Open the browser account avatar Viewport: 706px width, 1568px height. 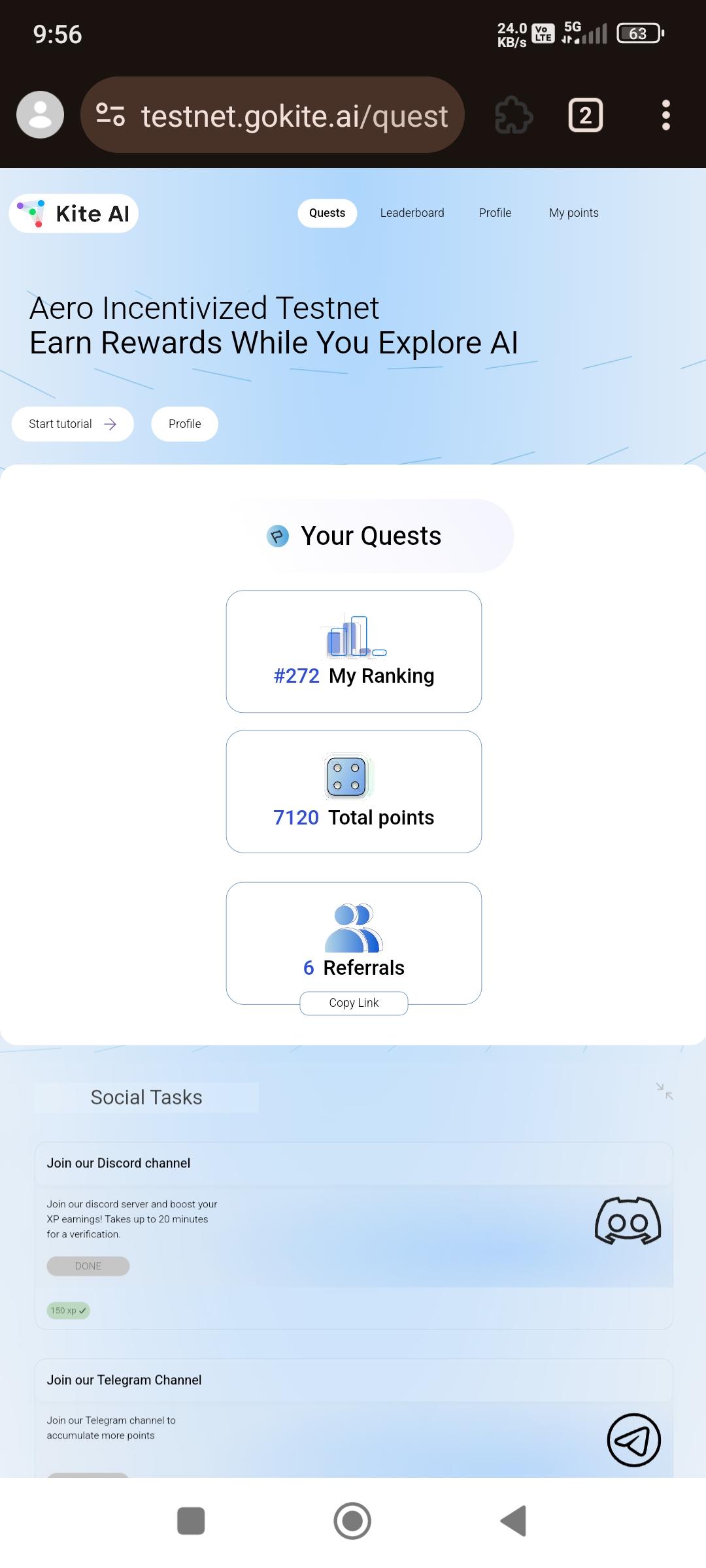(40, 115)
